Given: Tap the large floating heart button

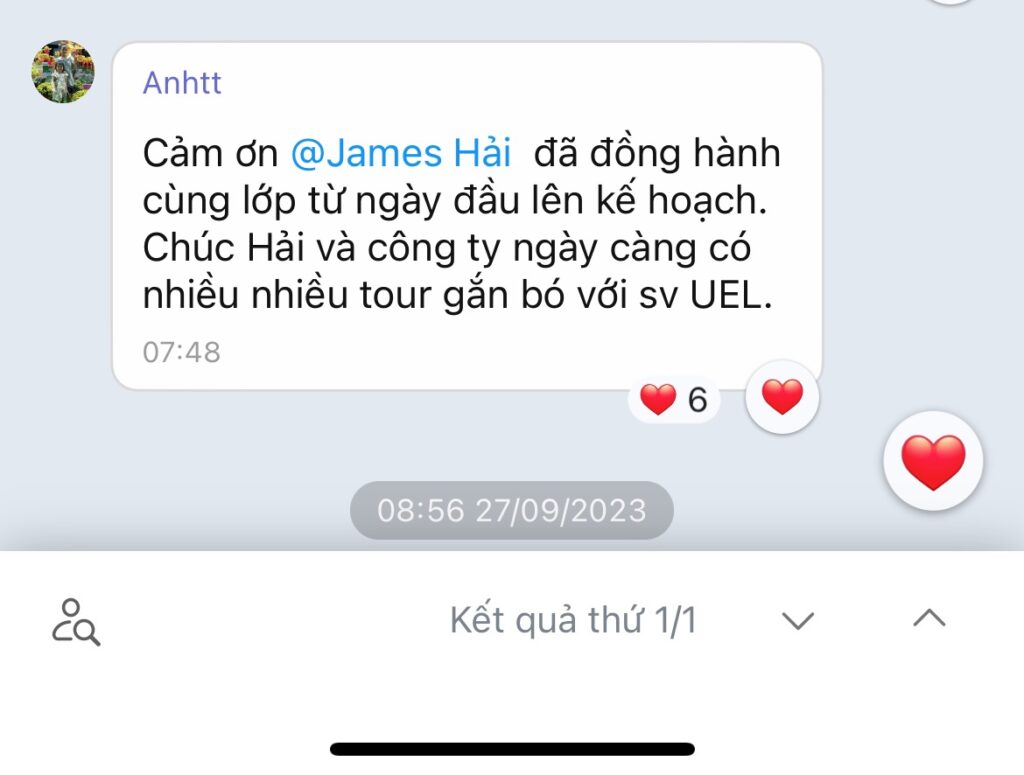Looking at the screenshot, I should 933,462.
